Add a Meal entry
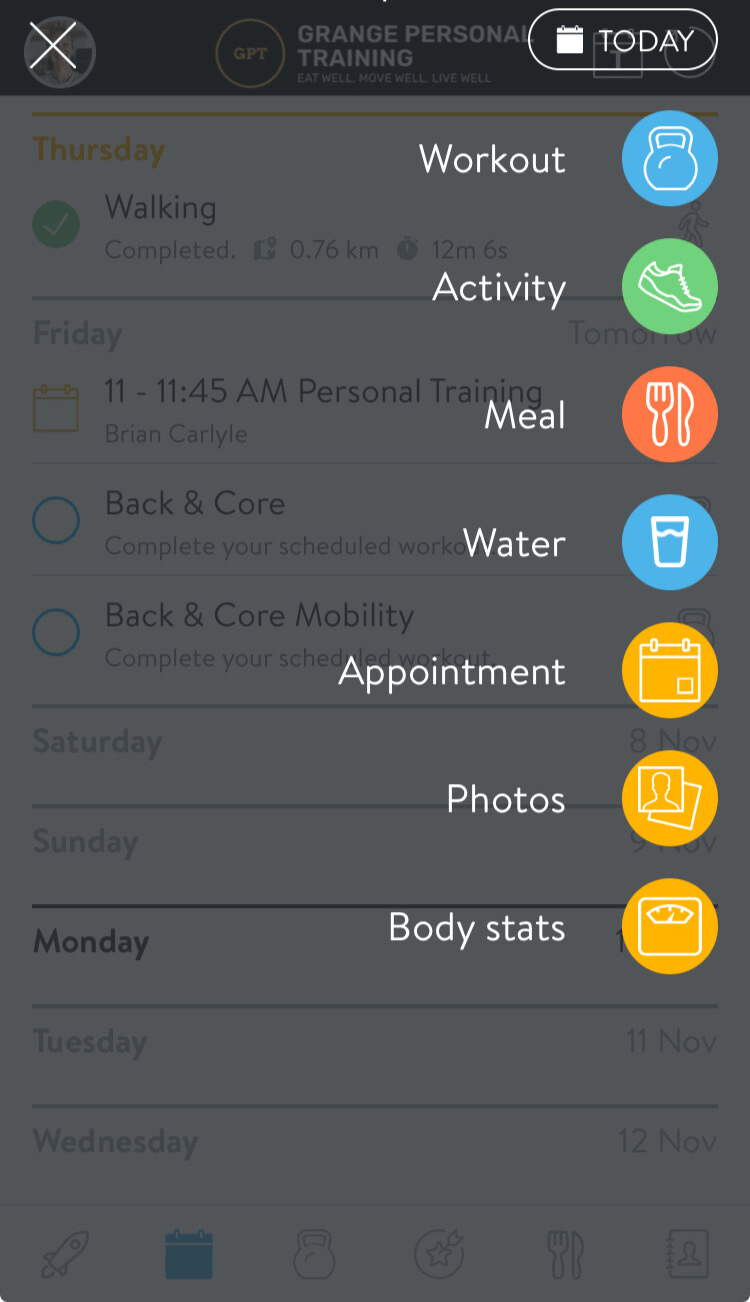 [x=669, y=415]
